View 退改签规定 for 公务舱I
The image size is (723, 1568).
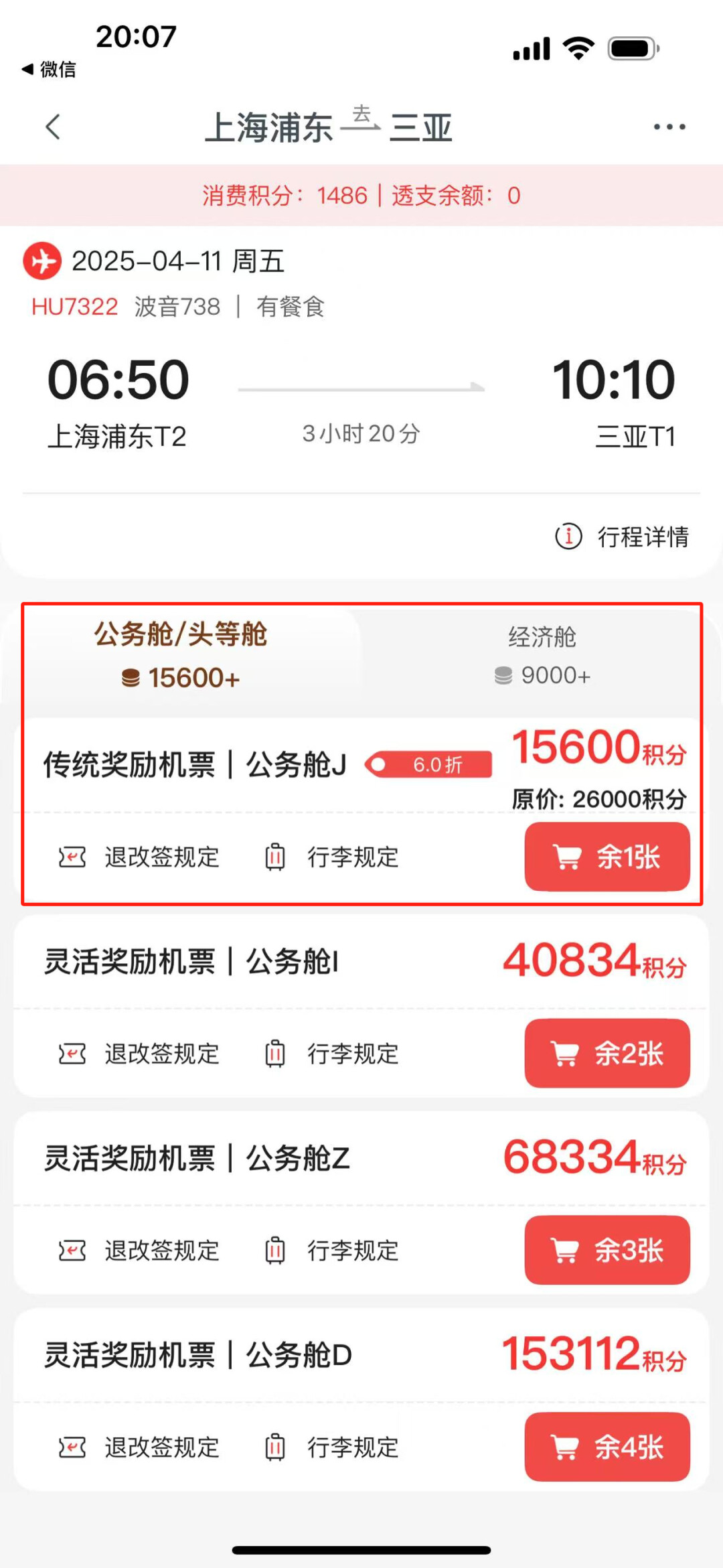point(140,1054)
